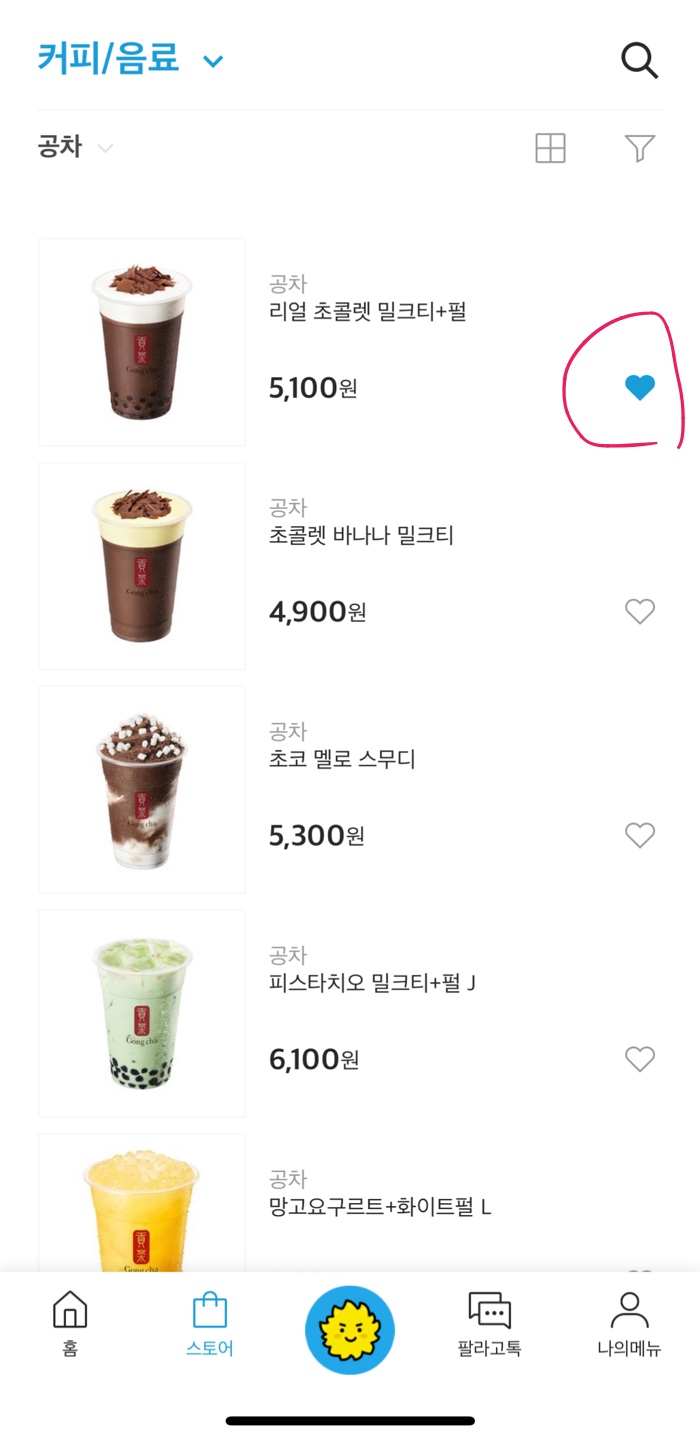
Task: Open 피스타치오 밀크티+펄 J item
Action: [x=372, y=984]
